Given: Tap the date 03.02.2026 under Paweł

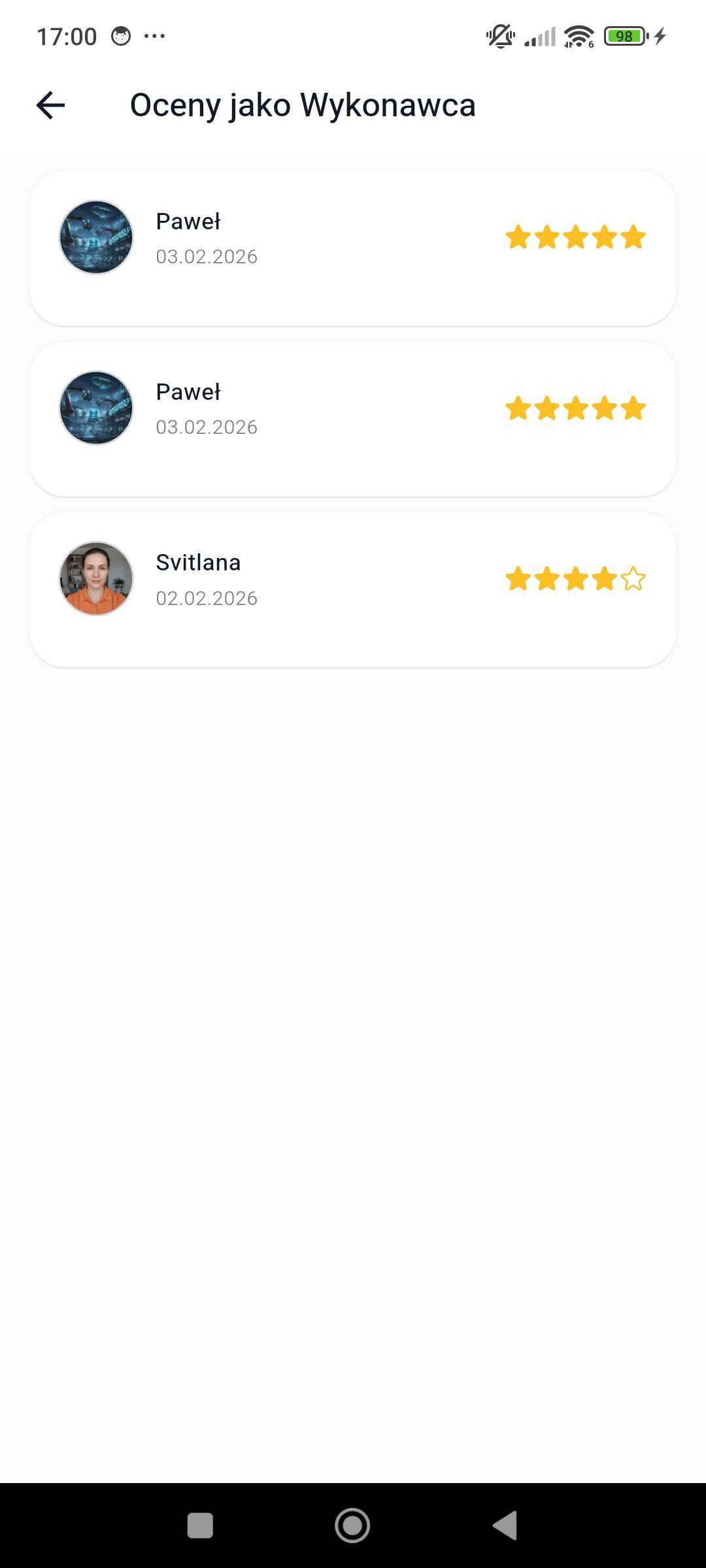Looking at the screenshot, I should pos(207,256).
